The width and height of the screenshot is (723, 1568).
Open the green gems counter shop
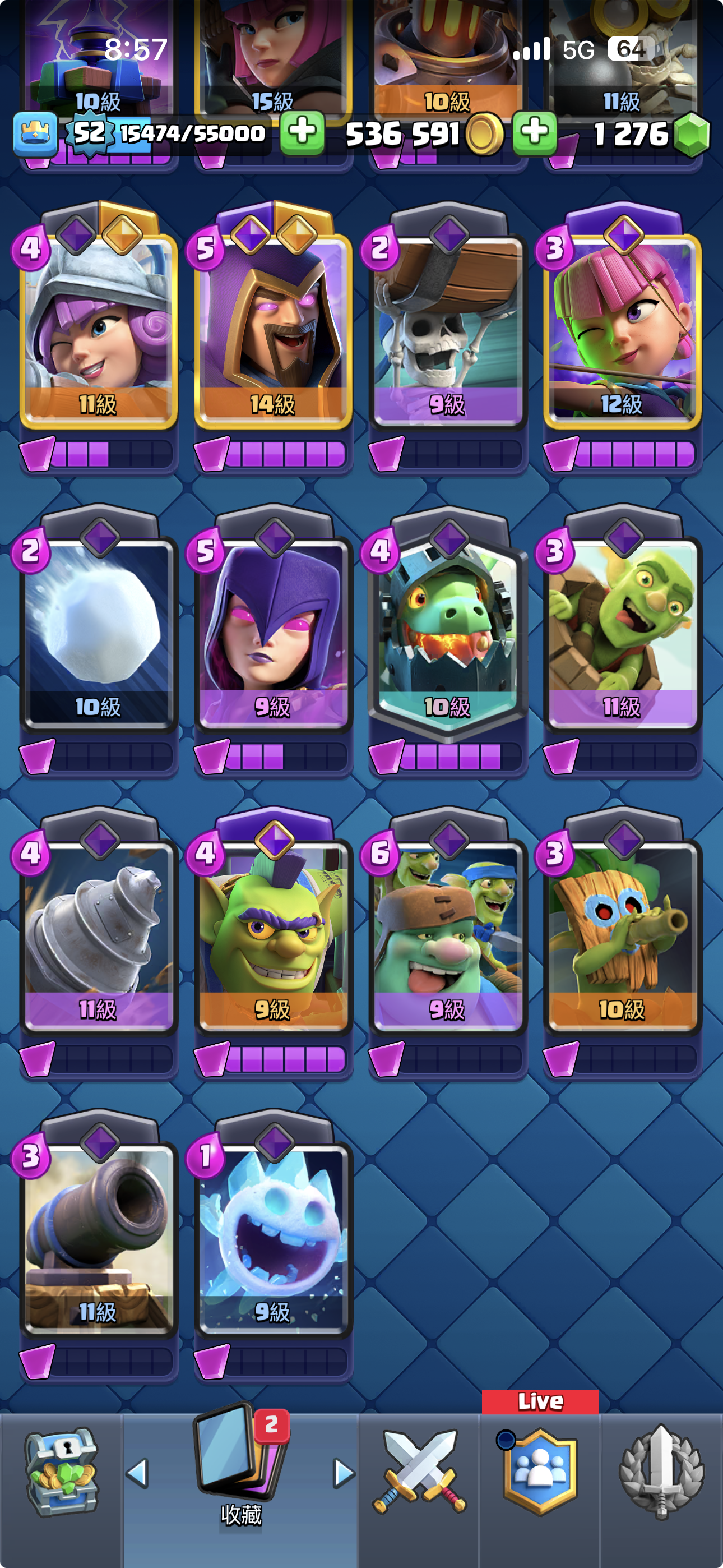[x=692, y=134]
